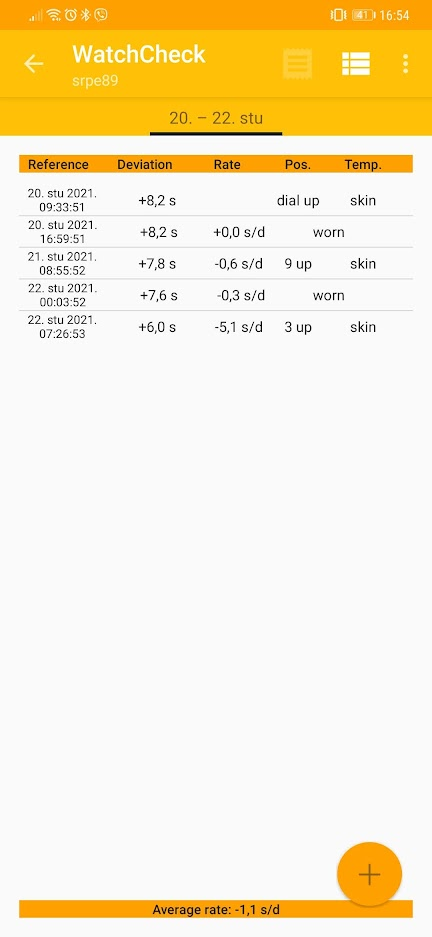Open the 22. stu 00:03:52 entry

click(x=216, y=295)
